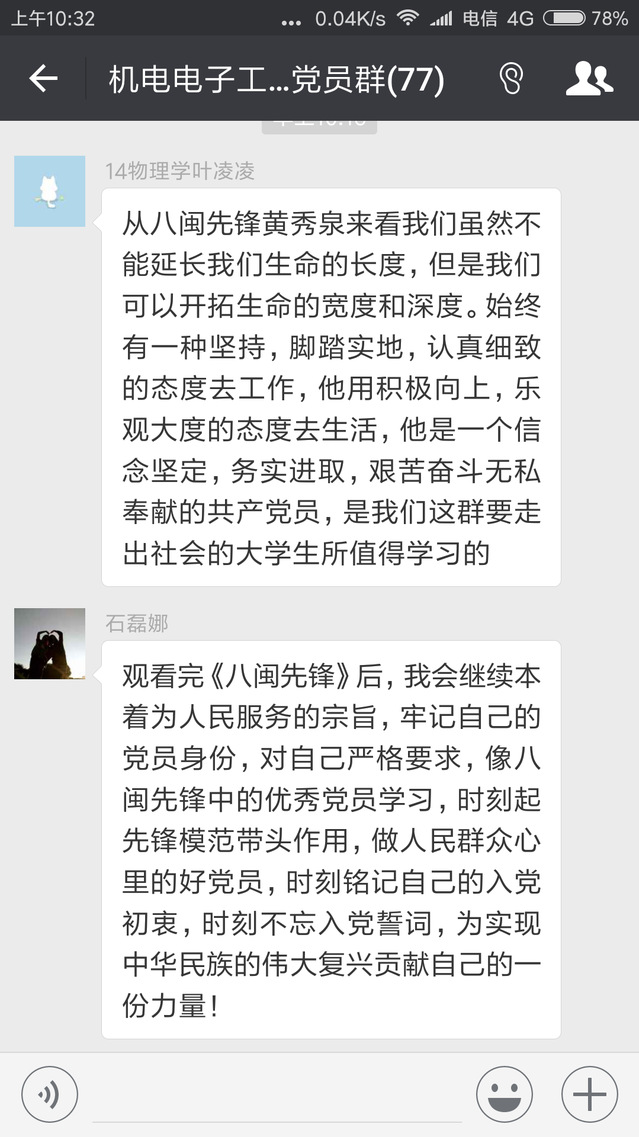Toggle earpiece mode with the ear icon
The height and width of the screenshot is (1137, 639).
pyautogui.click(x=510, y=79)
